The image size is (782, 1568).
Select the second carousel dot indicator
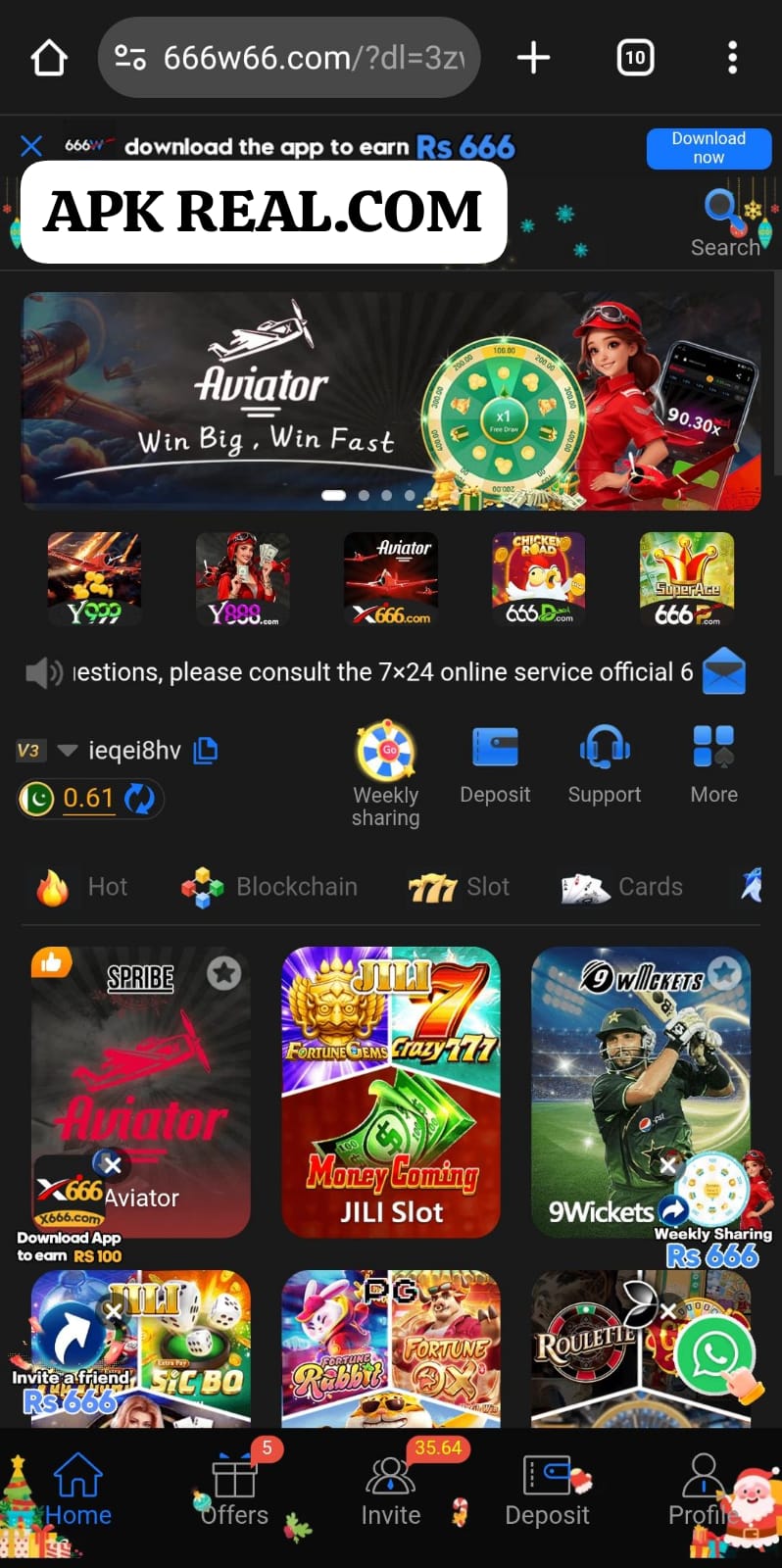pos(364,496)
